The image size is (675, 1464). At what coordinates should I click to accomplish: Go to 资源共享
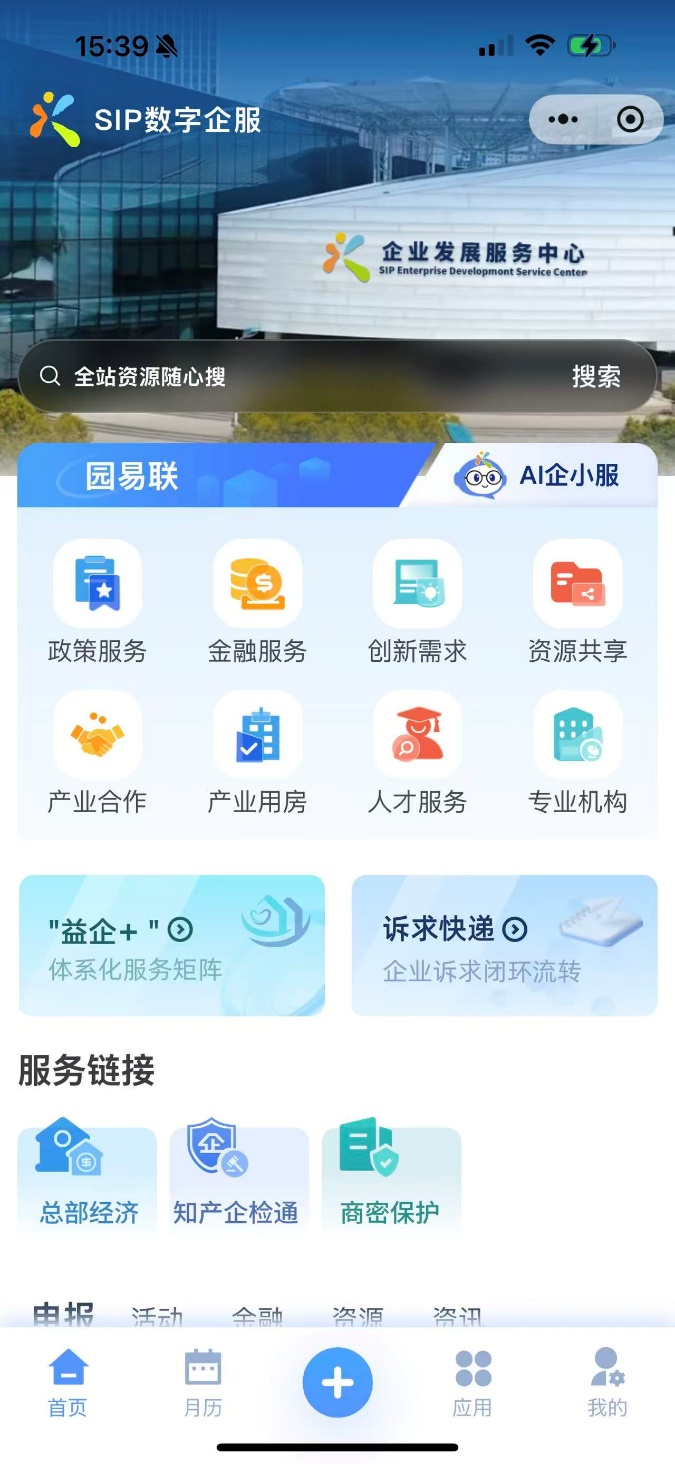coord(577,602)
